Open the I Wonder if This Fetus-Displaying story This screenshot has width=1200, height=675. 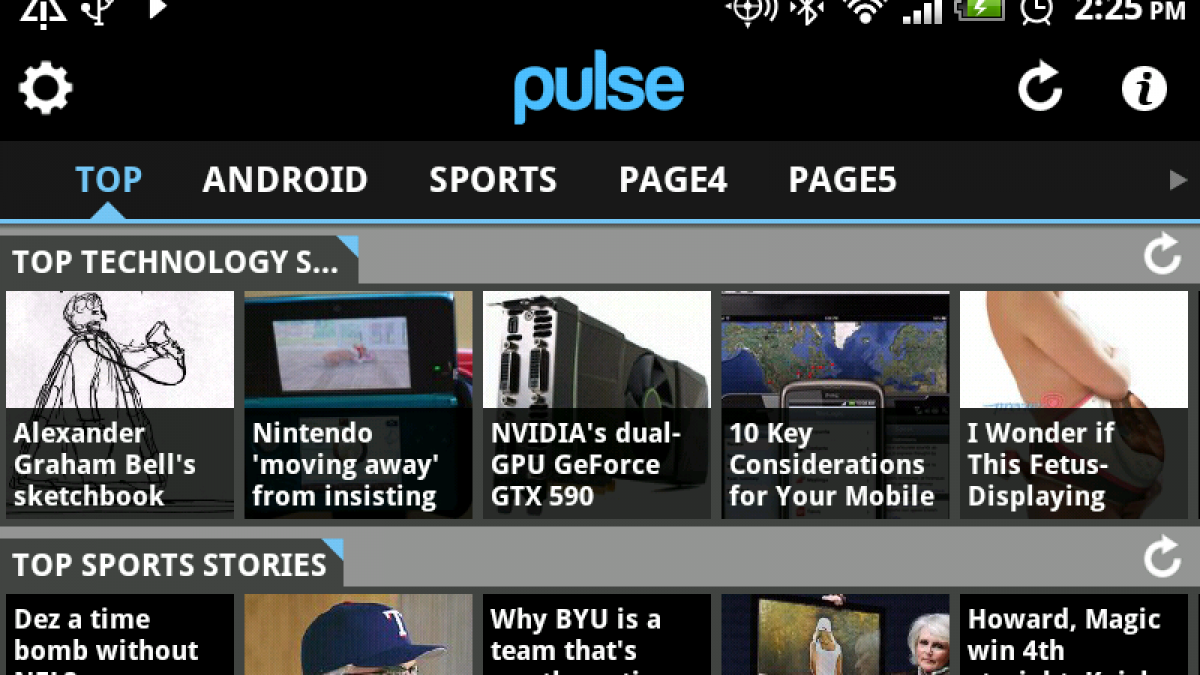pyautogui.click(x=1074, y=405)
